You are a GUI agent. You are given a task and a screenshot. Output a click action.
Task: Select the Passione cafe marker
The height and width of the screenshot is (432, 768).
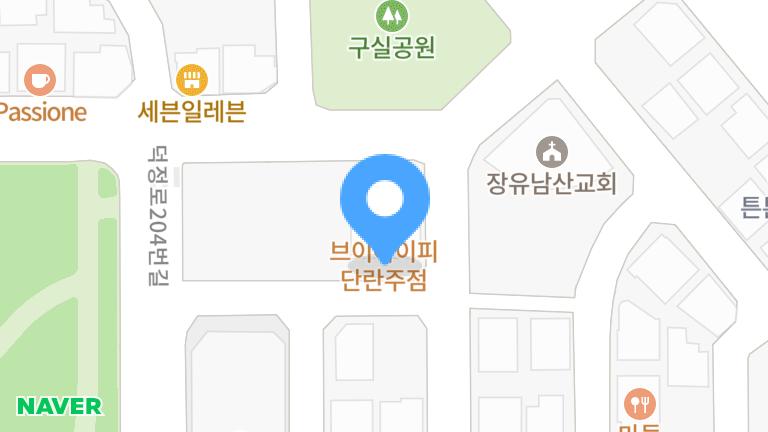(40, 79)
